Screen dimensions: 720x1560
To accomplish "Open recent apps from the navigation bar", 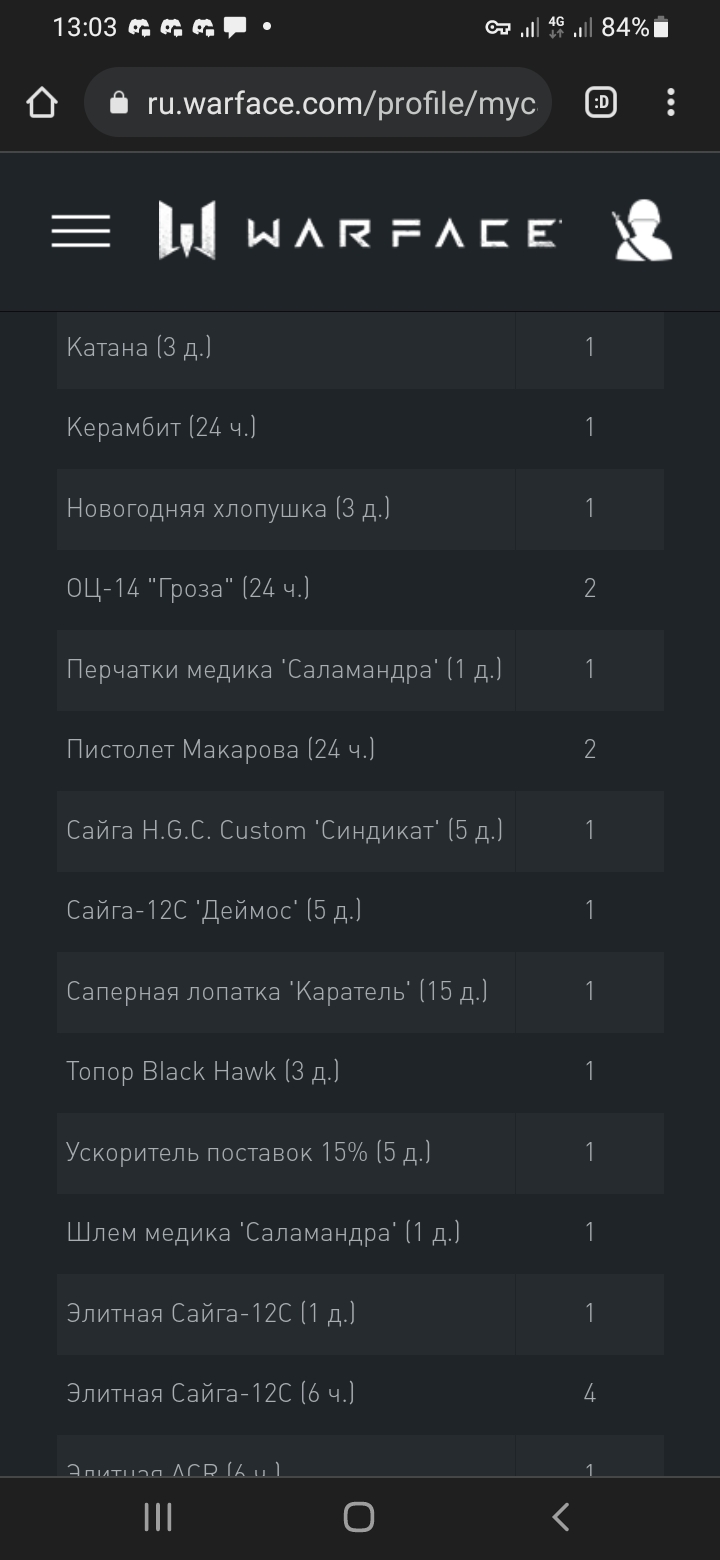I will click(158, 1517).
